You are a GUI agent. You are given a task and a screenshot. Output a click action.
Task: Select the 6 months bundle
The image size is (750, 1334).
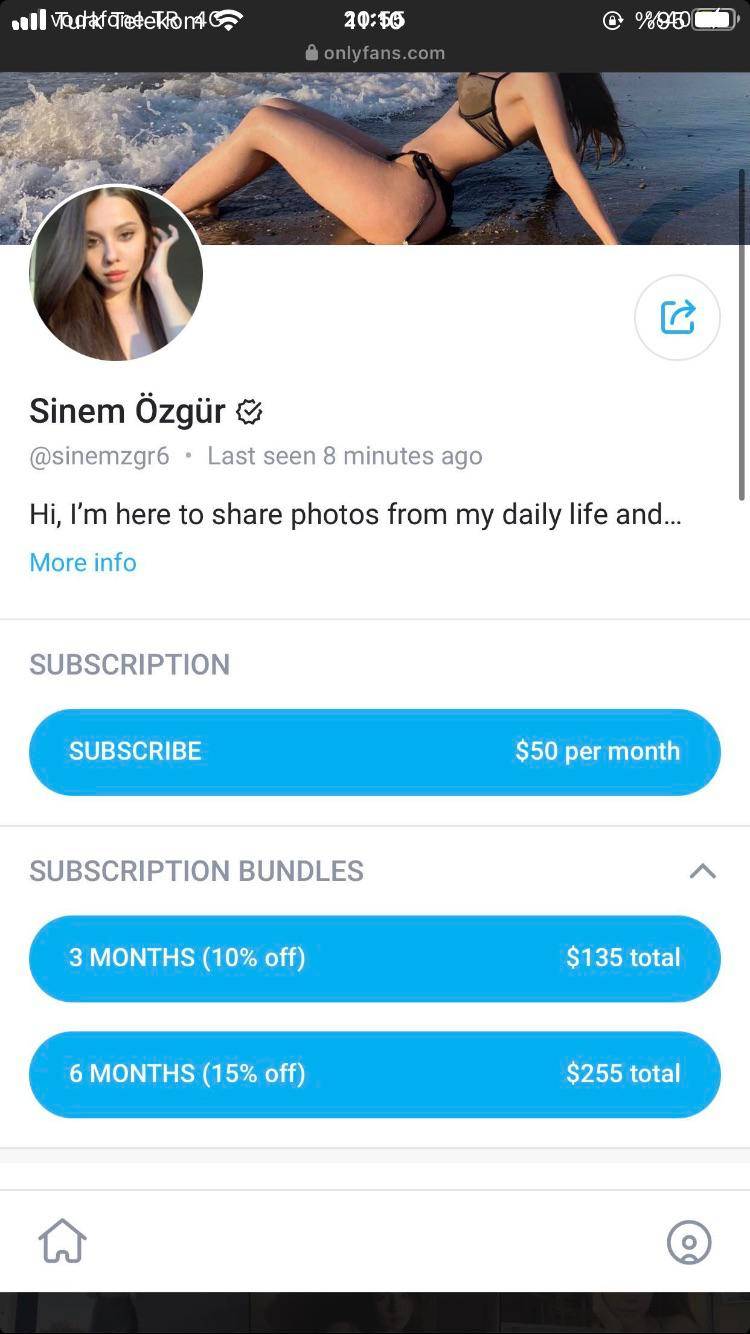(375, 1074)
